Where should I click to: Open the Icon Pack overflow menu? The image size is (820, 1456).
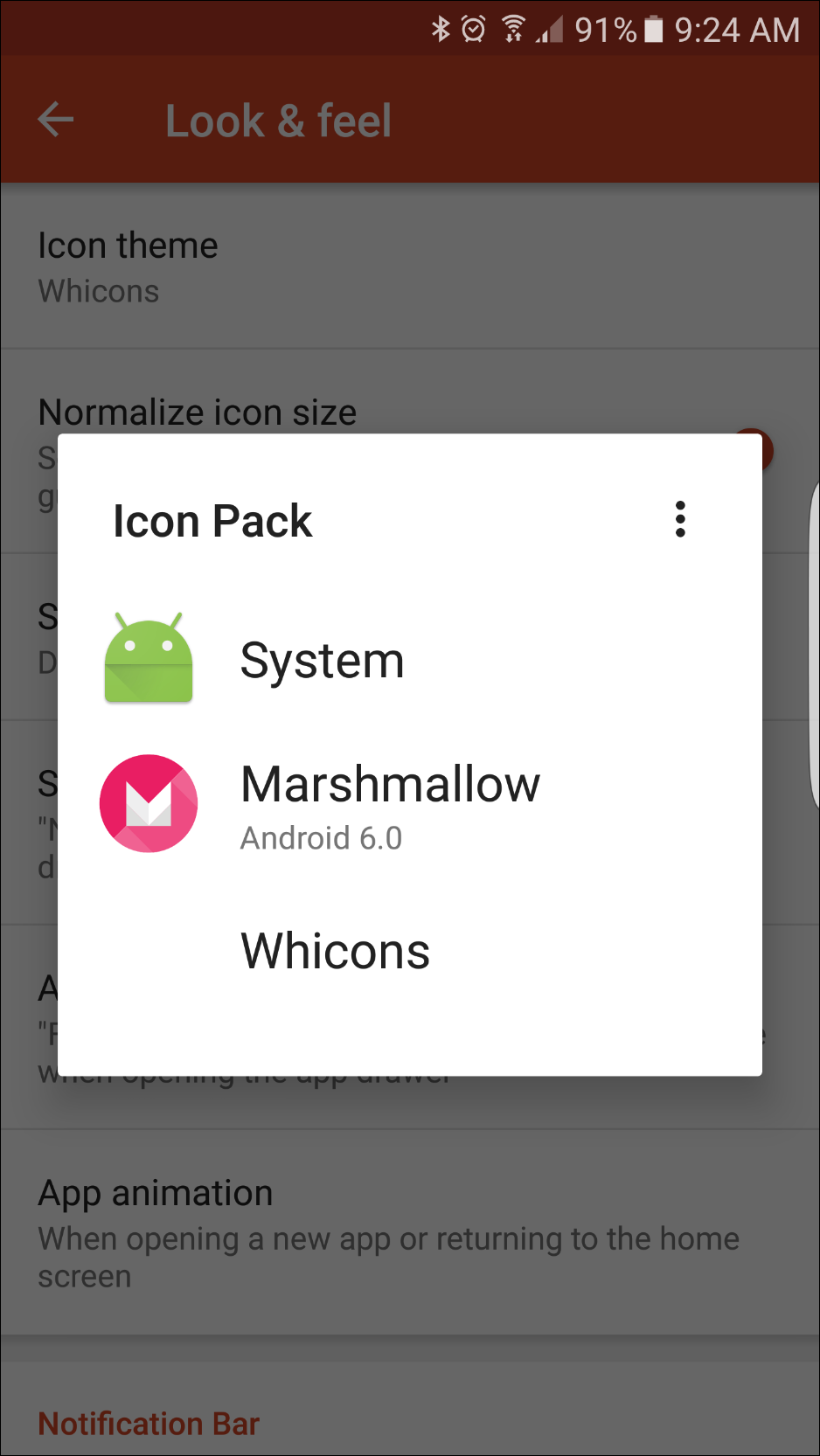point(680,519)
